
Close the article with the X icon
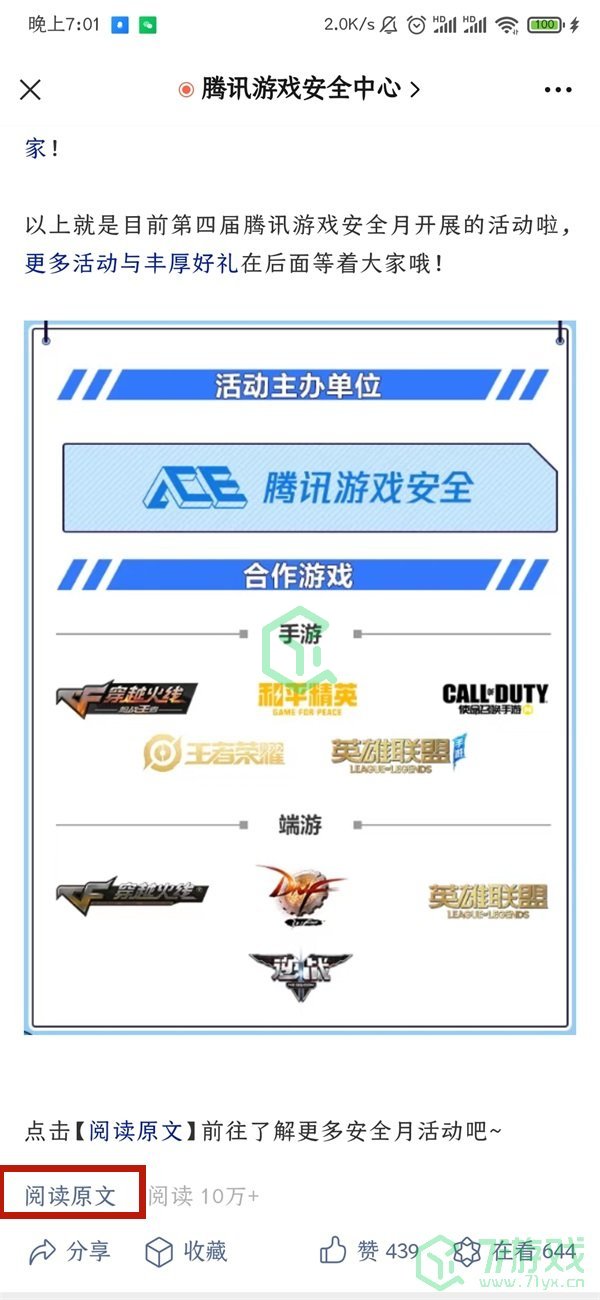click(31, 90)
